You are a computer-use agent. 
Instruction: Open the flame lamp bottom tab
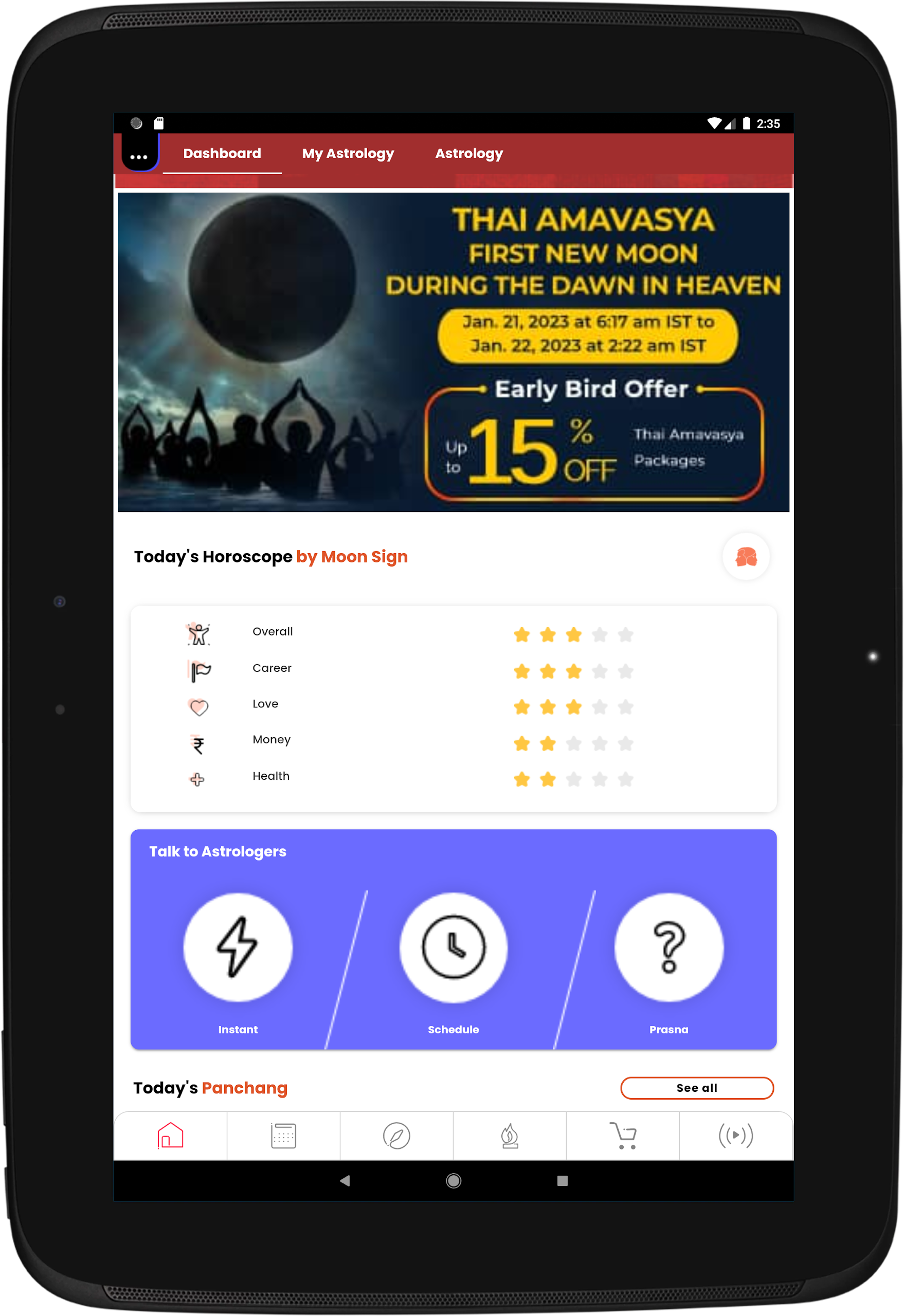pos(510,1135)
